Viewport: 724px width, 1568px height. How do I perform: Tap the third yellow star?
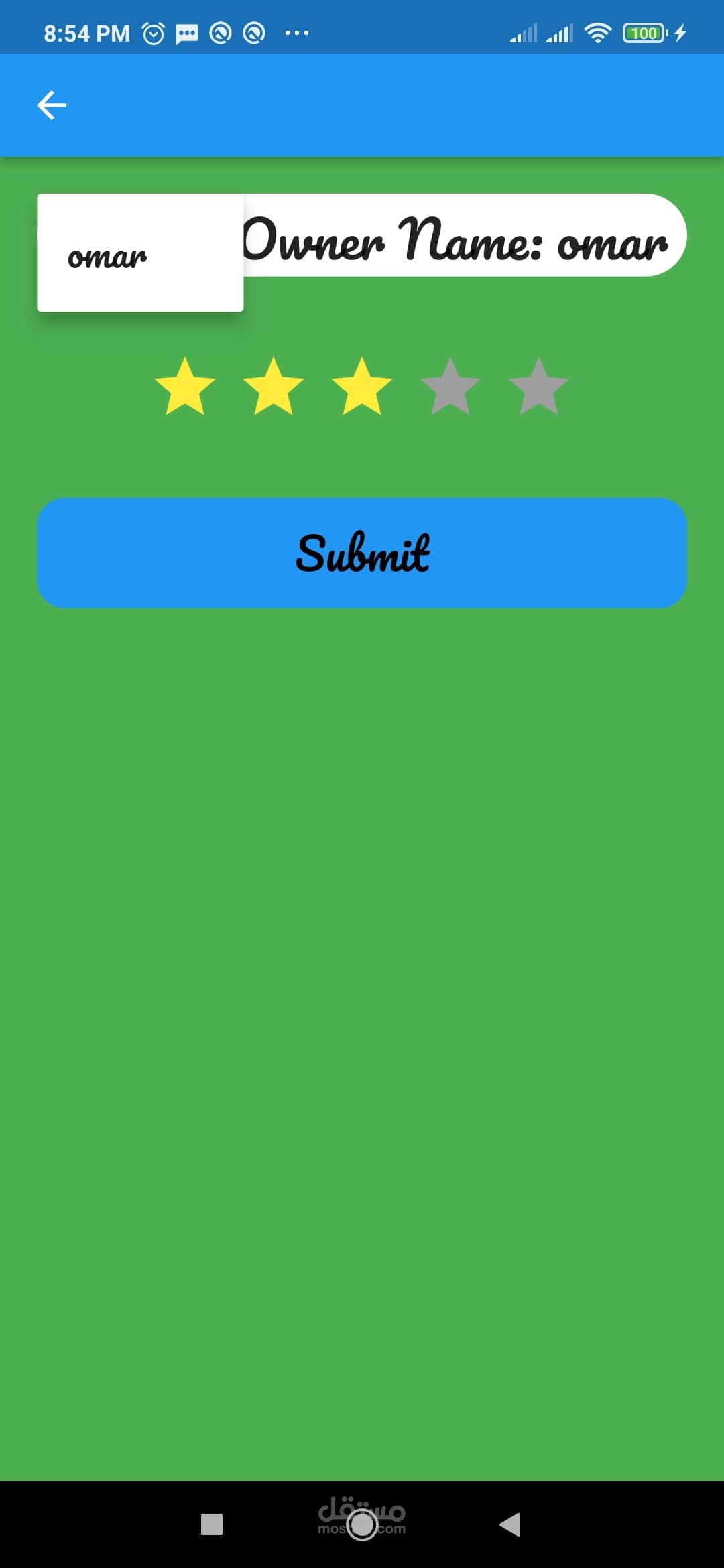(362, 387)
